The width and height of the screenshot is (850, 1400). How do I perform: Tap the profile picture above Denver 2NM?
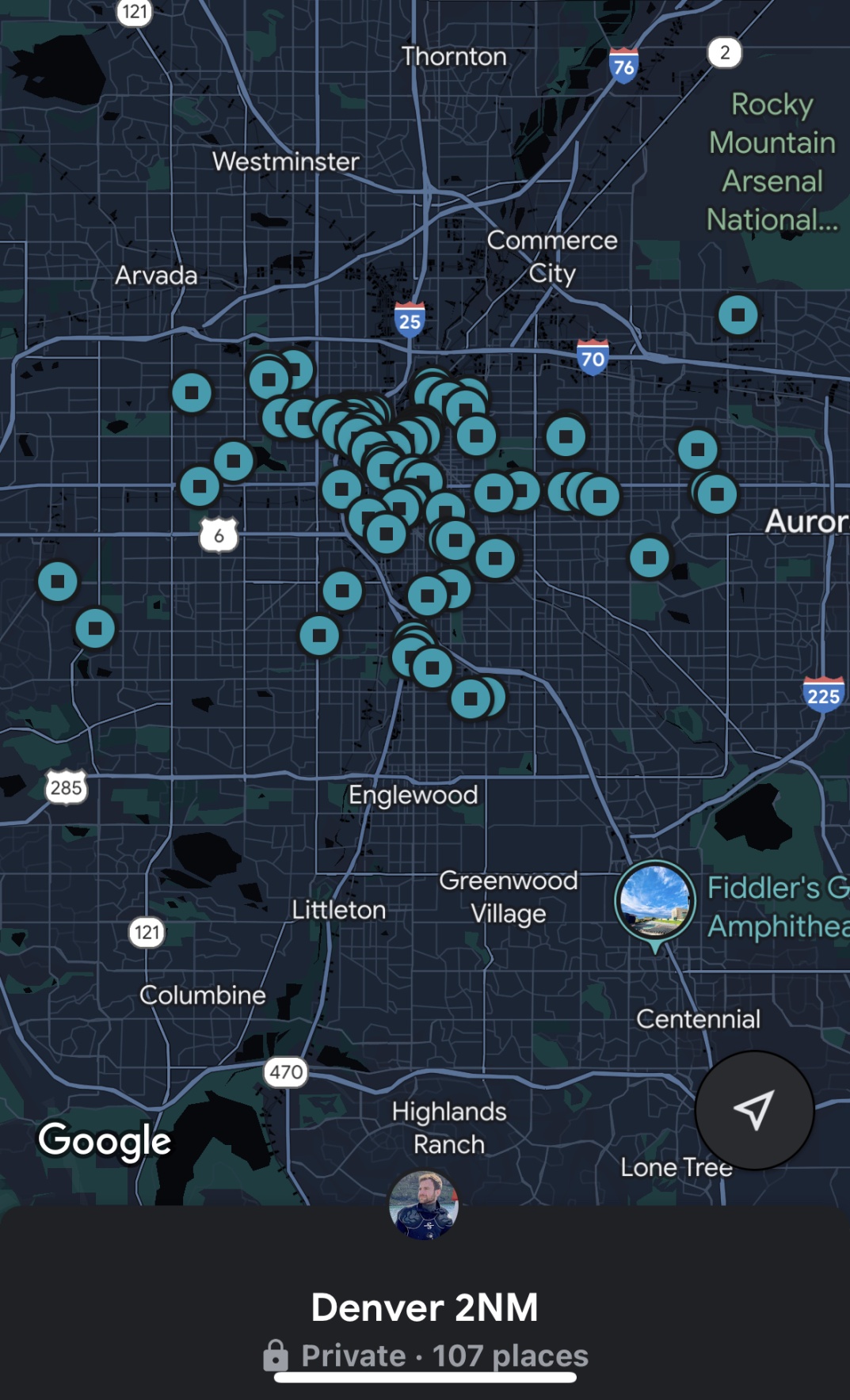point(424,1205)
